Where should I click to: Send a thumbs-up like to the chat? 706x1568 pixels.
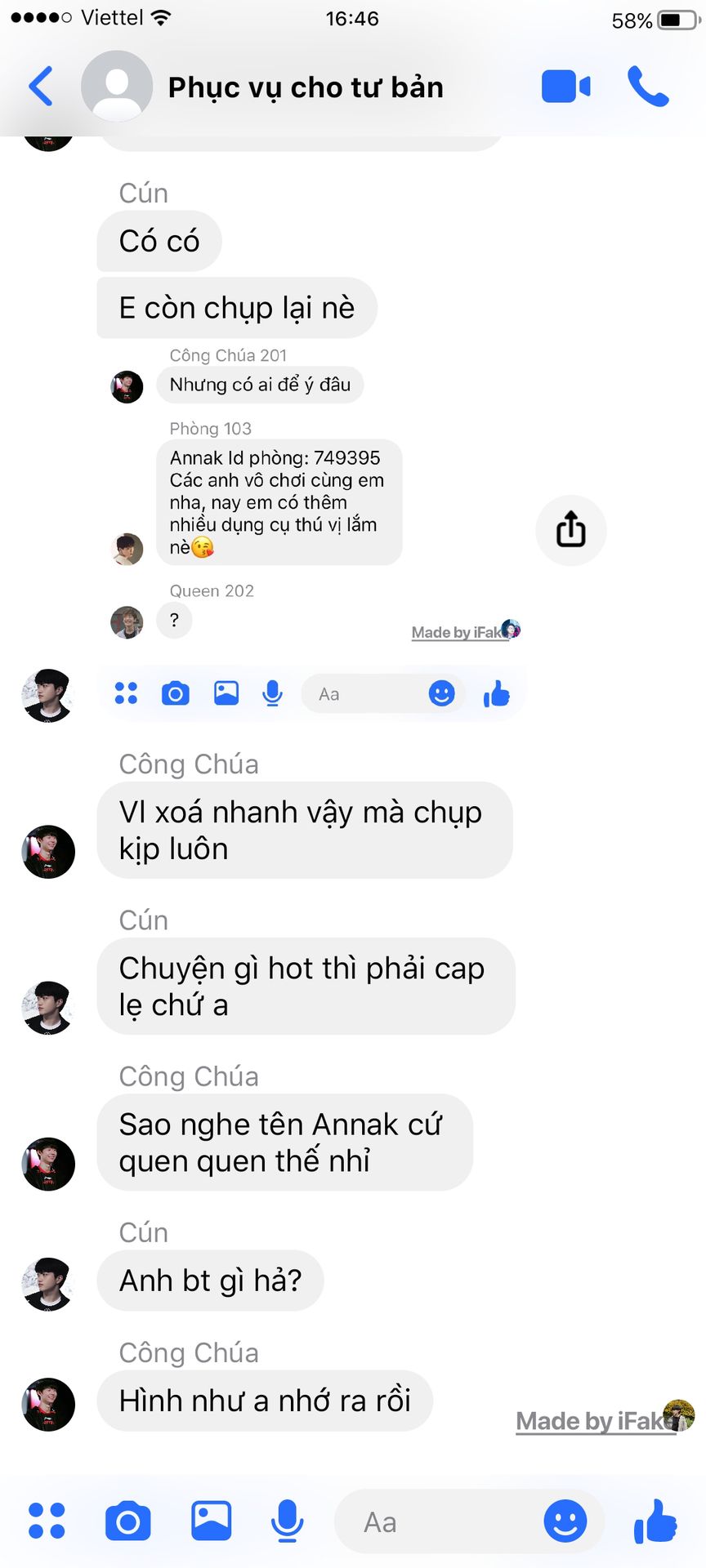click(655, 1521)
